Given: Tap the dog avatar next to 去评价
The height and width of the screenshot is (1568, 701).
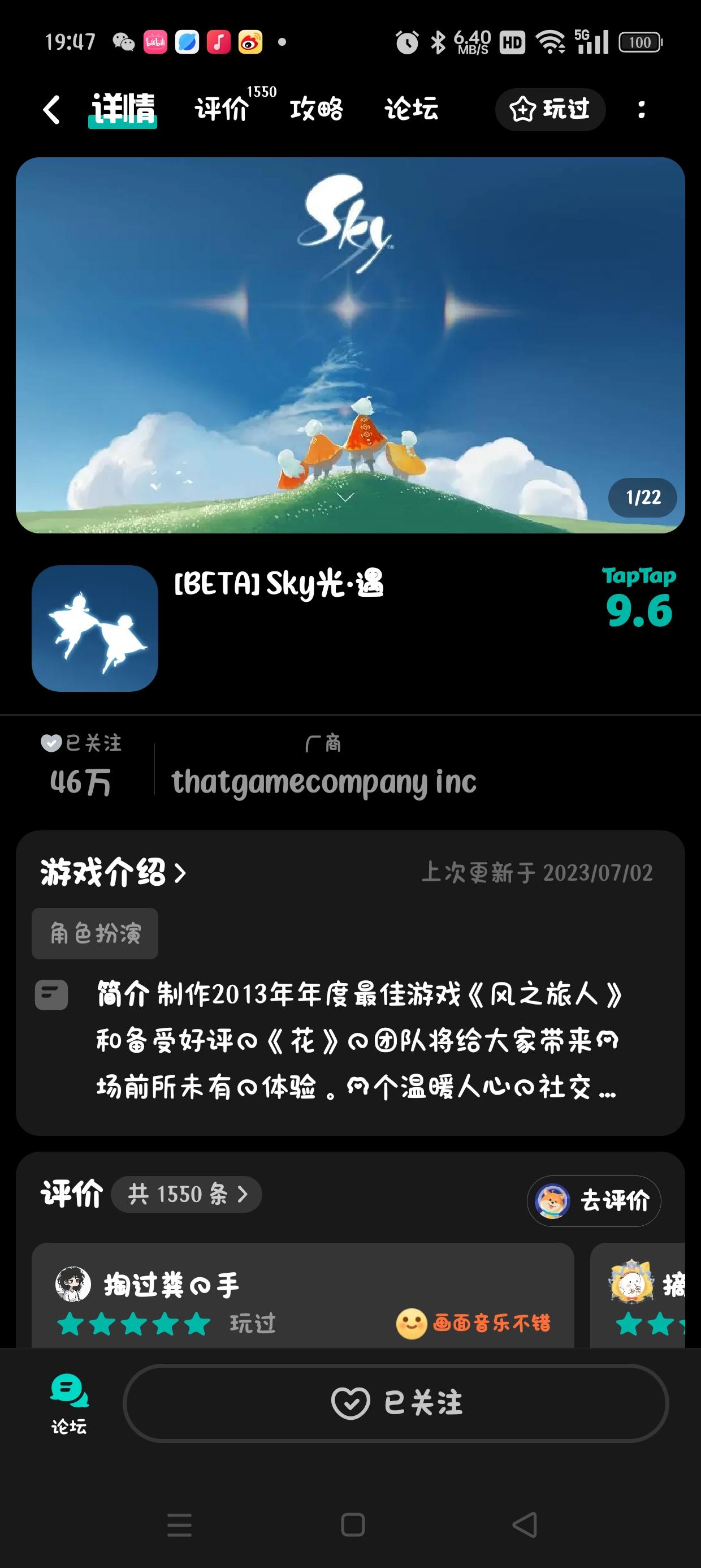Looking at the screenshot, I should point(551,1200).
